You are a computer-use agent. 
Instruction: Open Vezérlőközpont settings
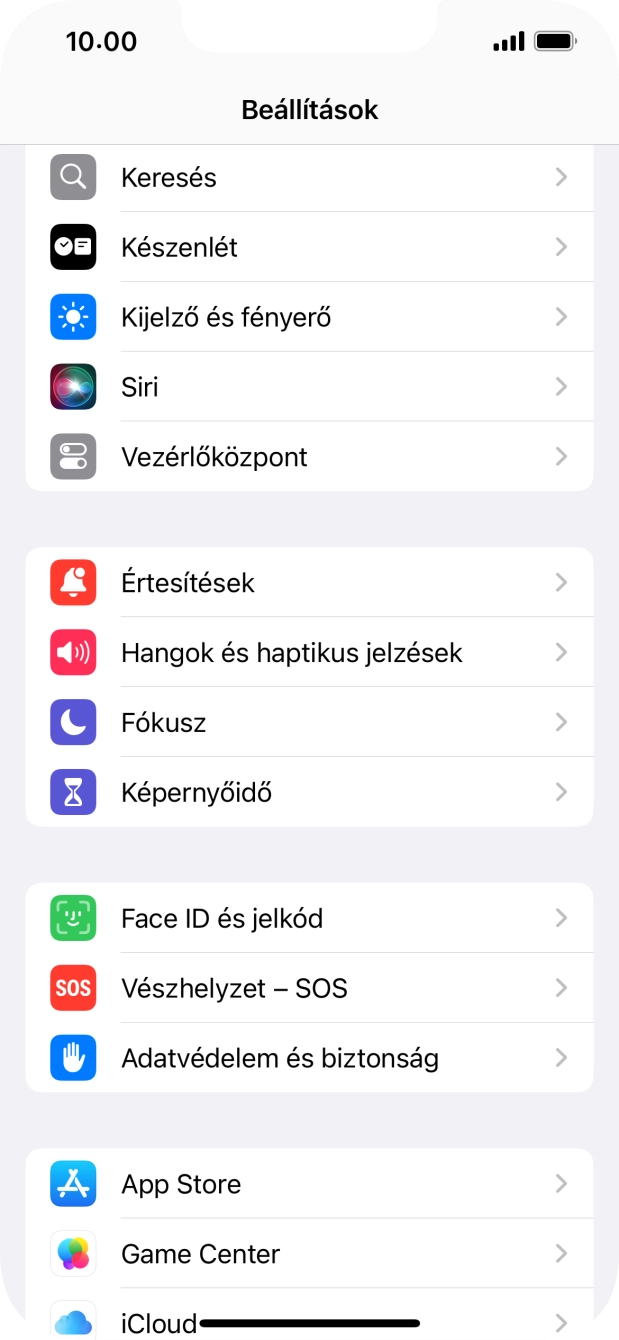click(309, 457)
